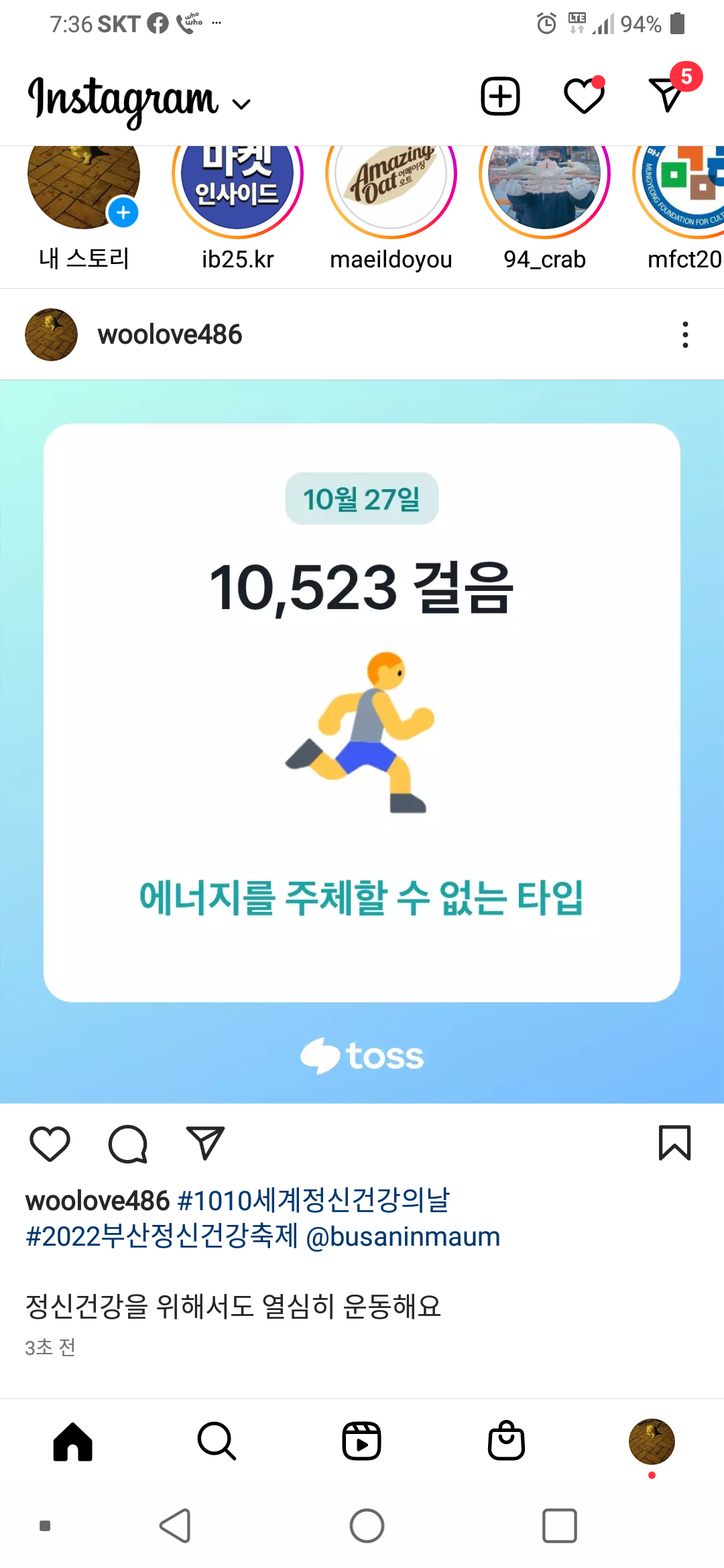Open direct messages with 5 unread
Screen dimensions: 724x1568
click(668, 95)
